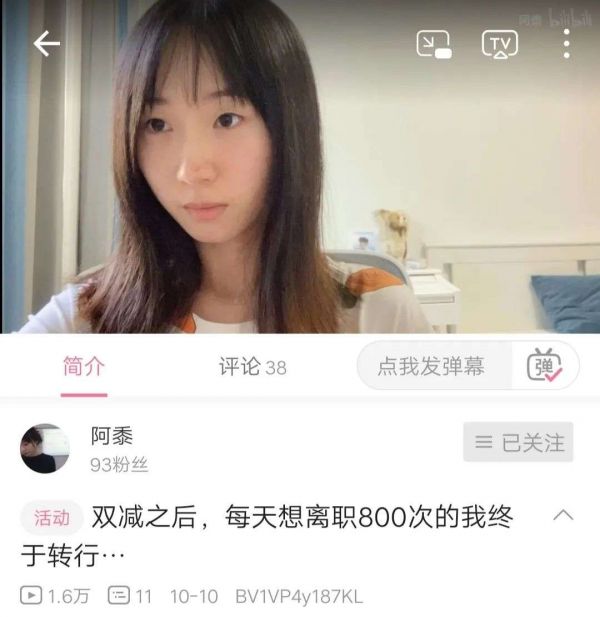Switch to the 简介 tab

pos(83,367)
